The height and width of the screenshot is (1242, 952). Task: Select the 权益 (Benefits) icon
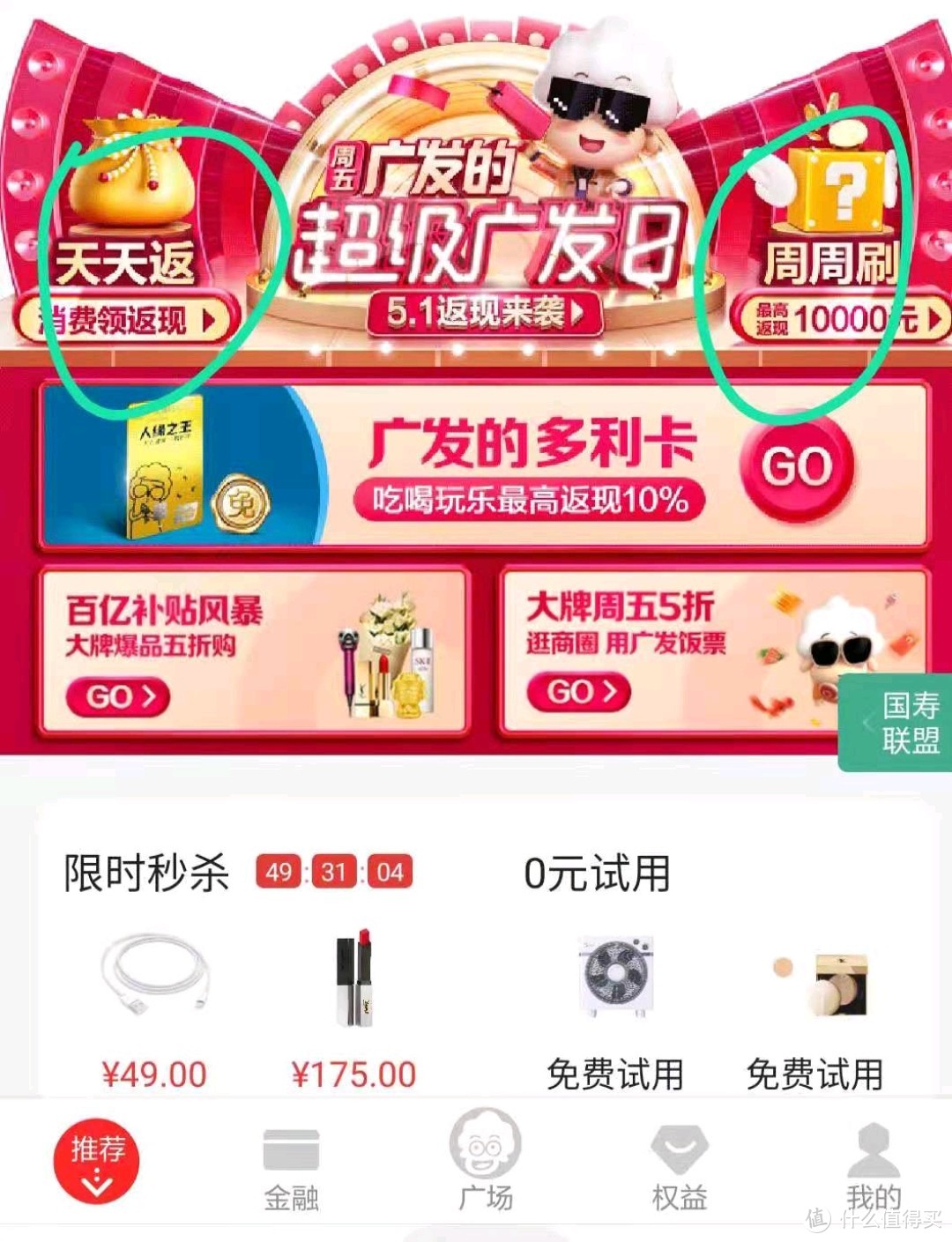click(677, 1150)
